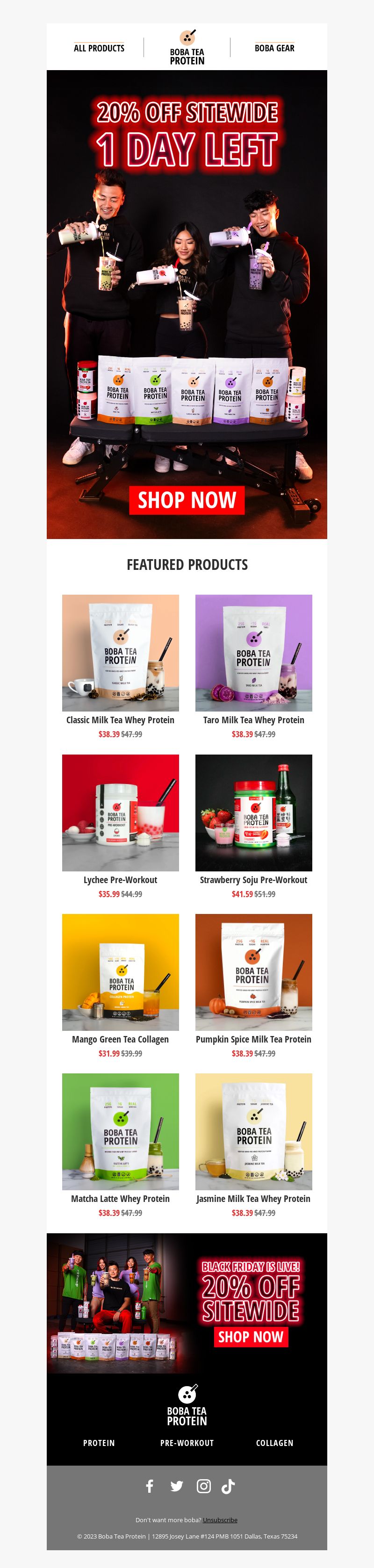
Task: Tap the Unsubscribe link
Action: pyautogui.click(x=220, y=1519)
